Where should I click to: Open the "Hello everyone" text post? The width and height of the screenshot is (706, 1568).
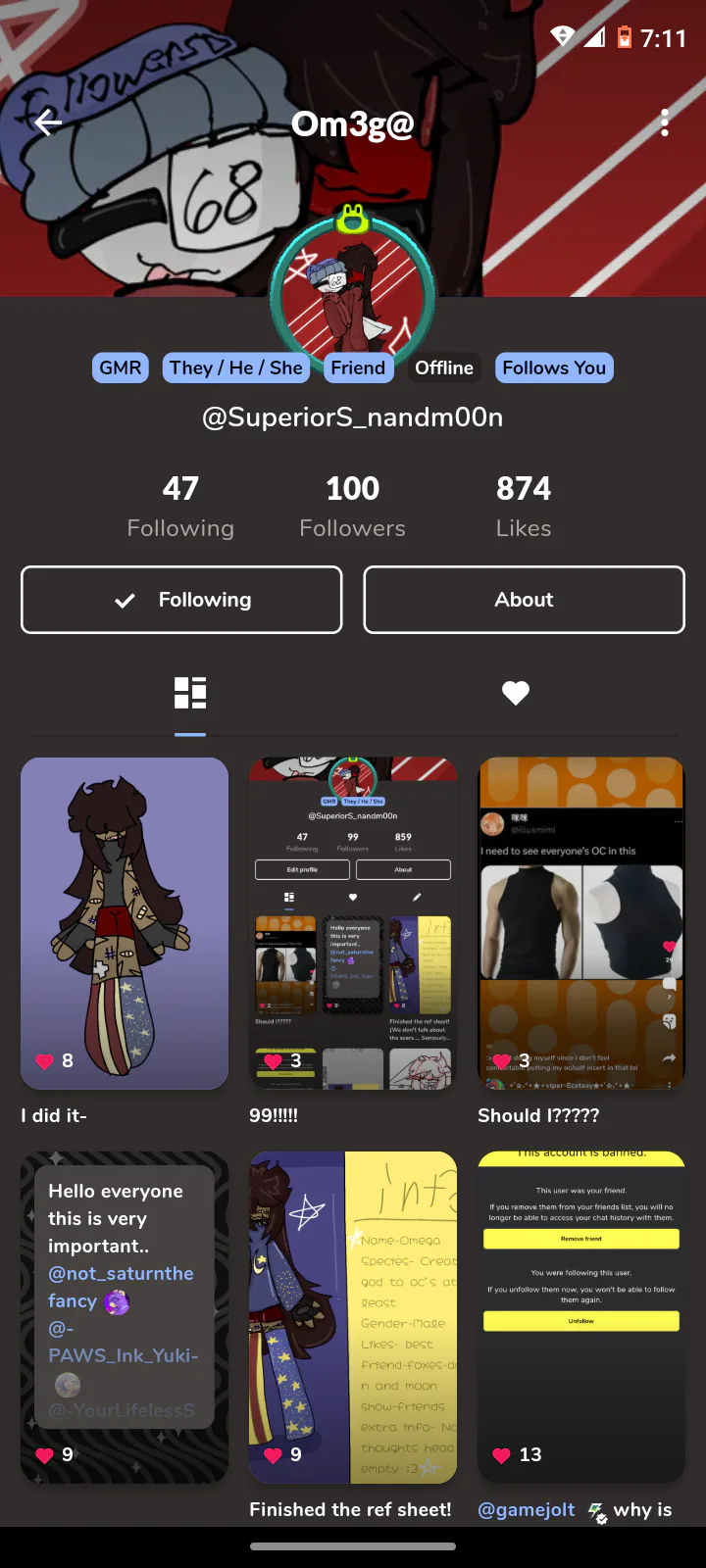[x=125, y=1317]
